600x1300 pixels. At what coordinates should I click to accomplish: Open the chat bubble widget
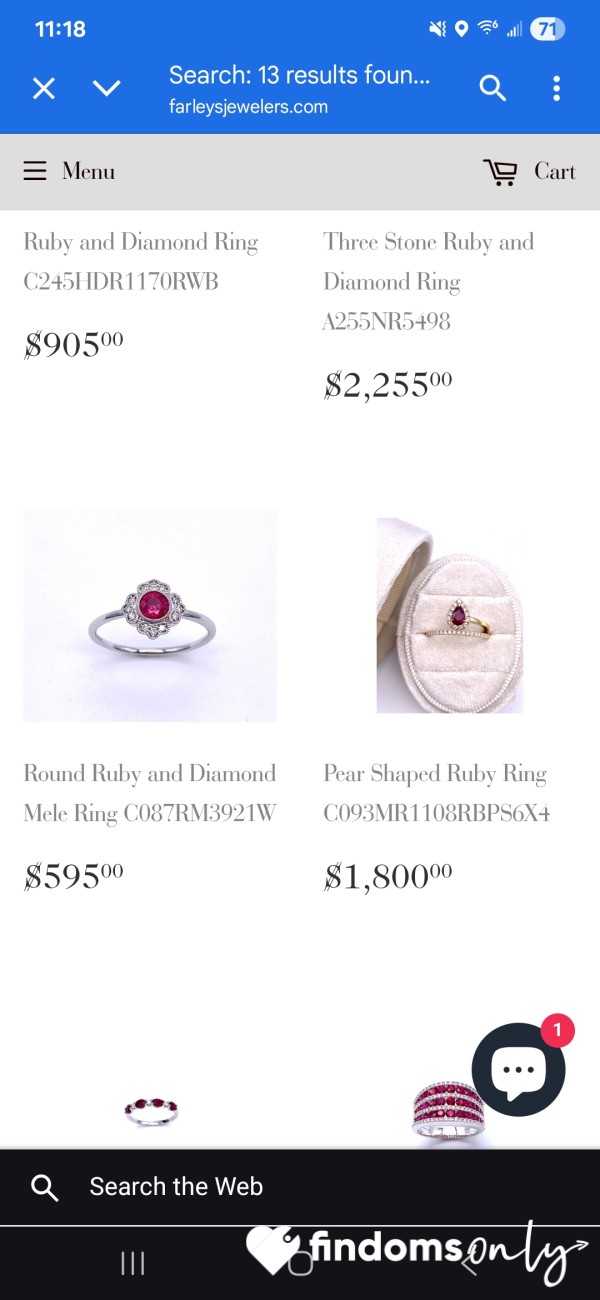[x=518, y=1069]
